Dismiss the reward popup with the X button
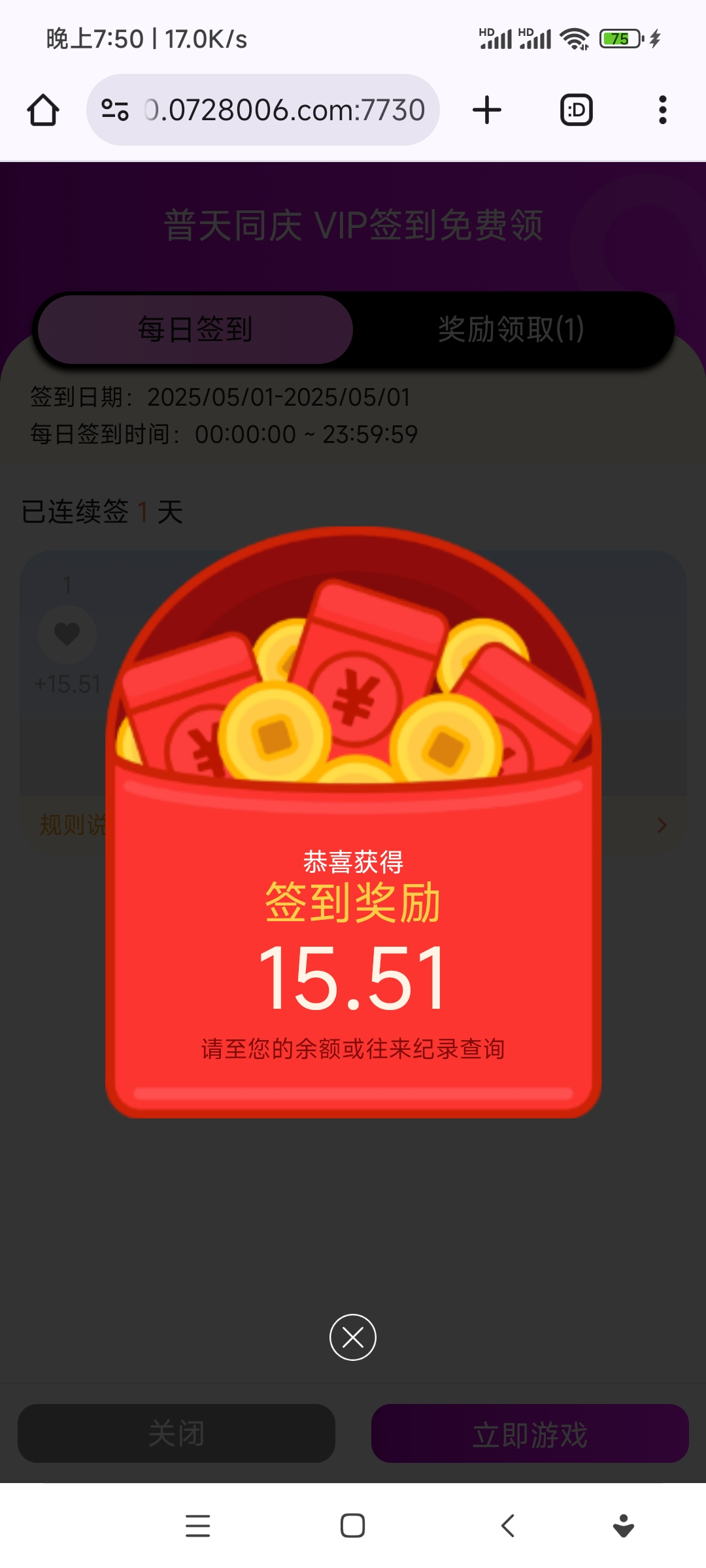This screenshot has width=706, height=1568. click(x=352, y=1337)
